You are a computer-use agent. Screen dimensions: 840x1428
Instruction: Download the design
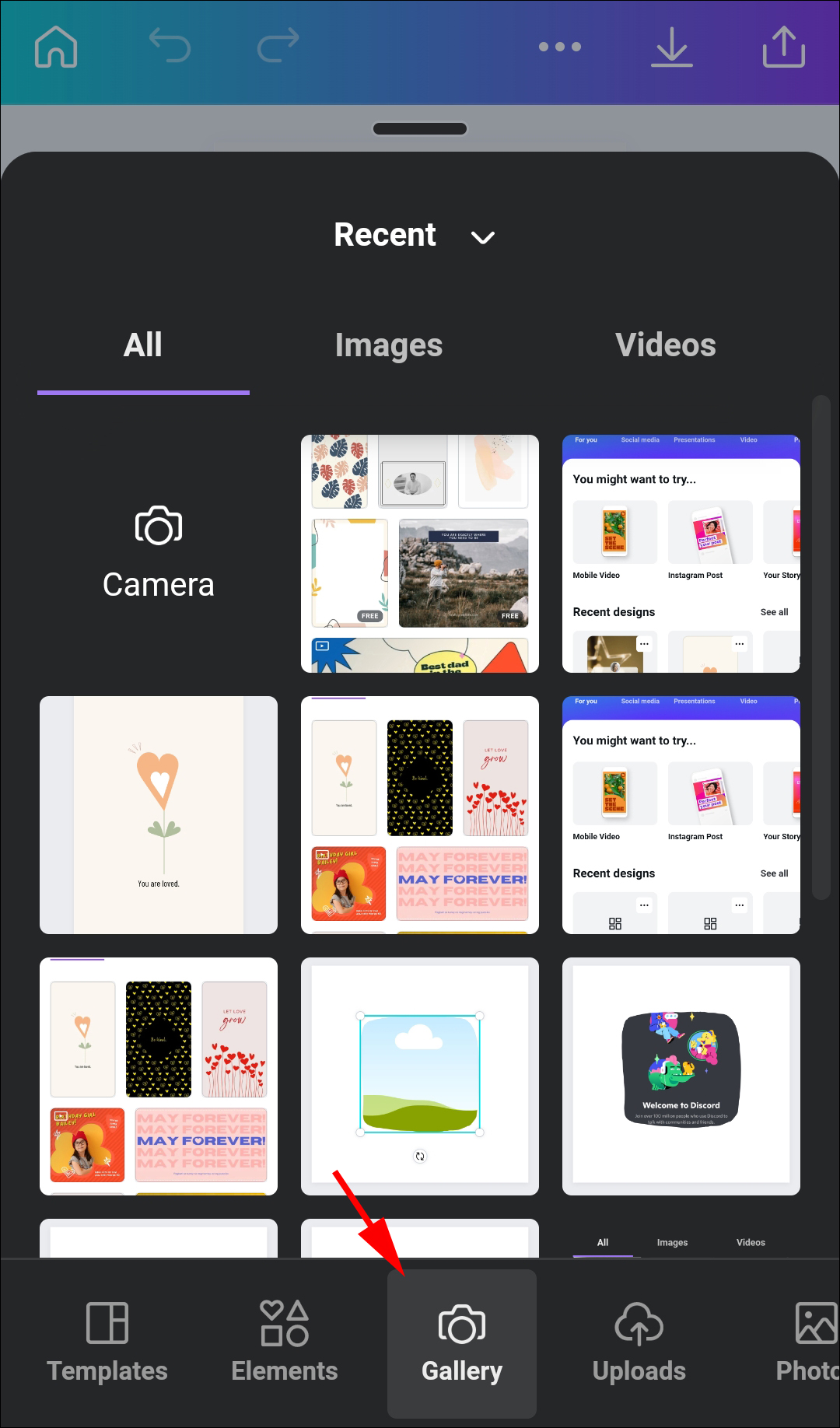671,47
